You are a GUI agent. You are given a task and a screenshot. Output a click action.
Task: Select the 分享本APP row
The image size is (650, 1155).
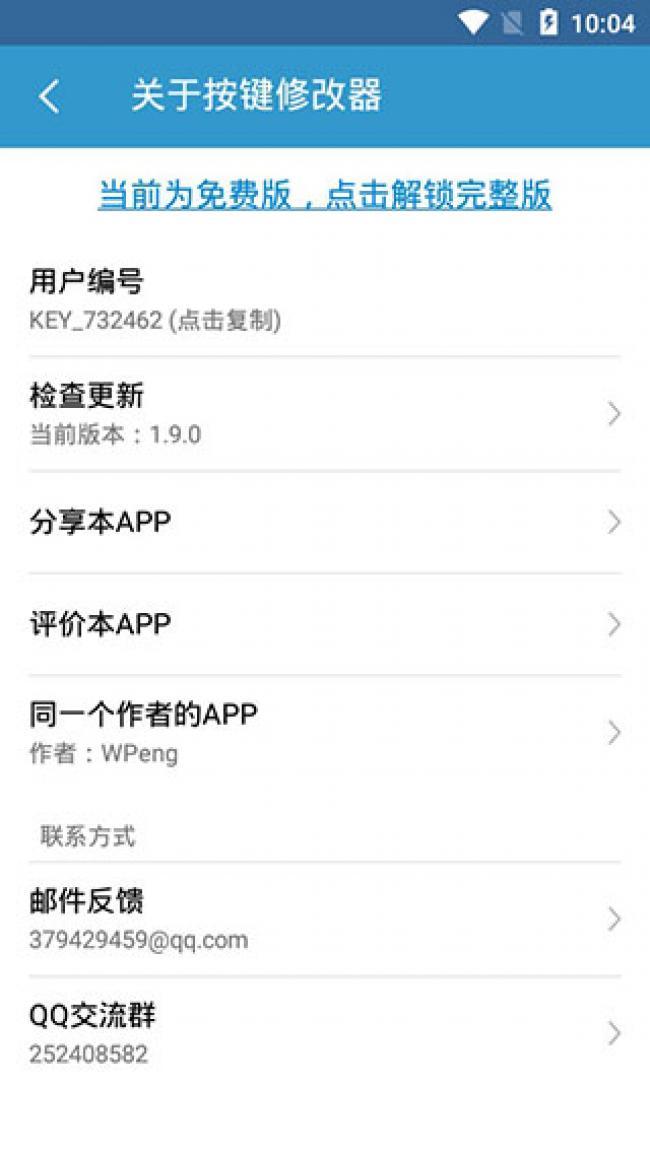324,522
